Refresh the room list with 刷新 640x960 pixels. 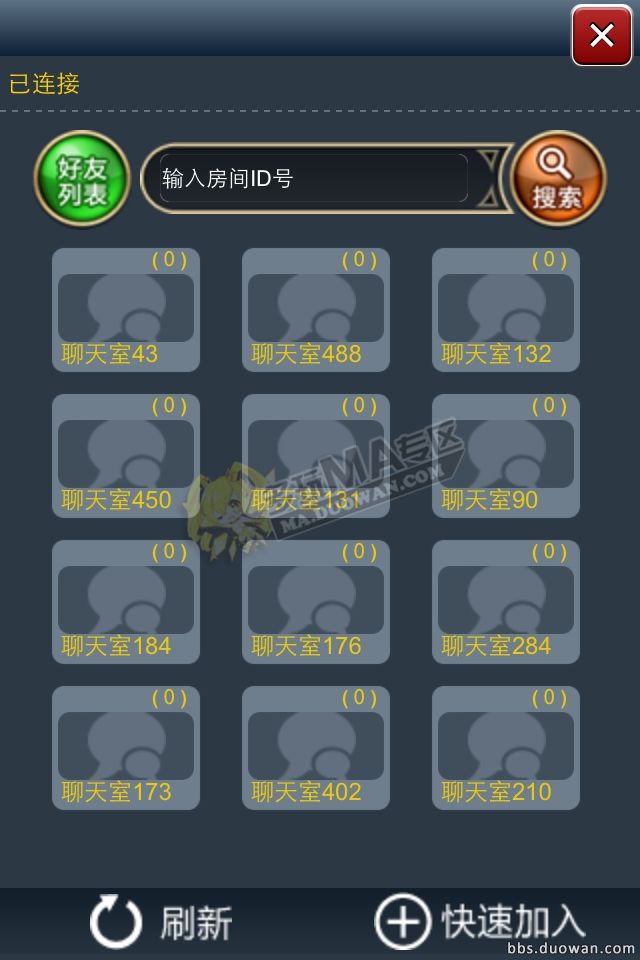coord(160,921)
